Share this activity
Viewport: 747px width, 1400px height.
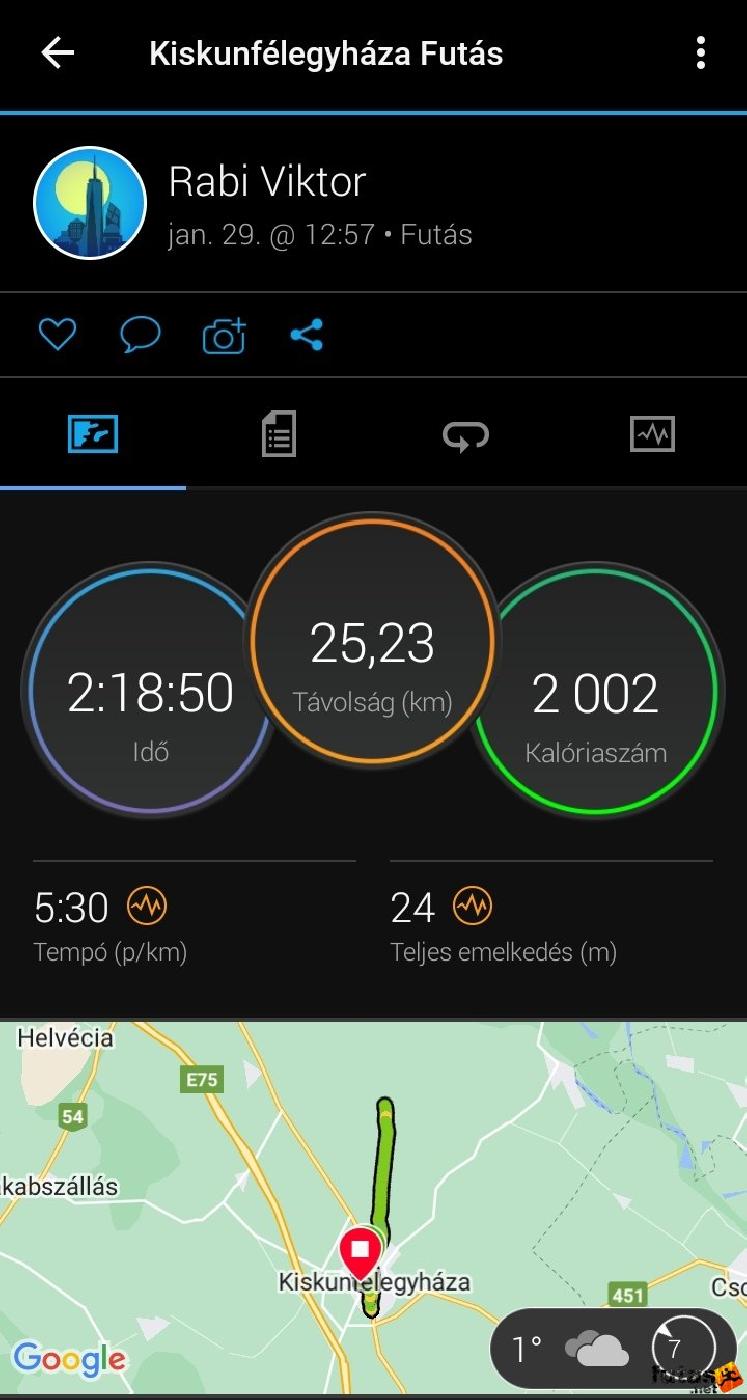(x=307, y=334)
